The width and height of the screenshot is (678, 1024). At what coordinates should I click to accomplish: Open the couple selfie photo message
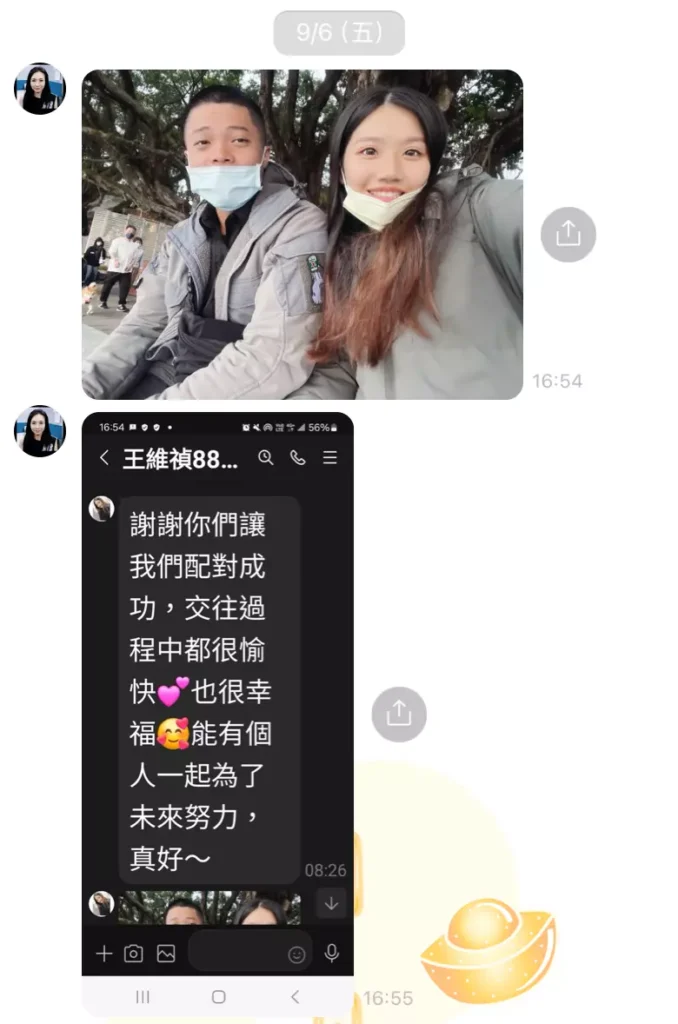pyautogui.click(x=302, y=235)
